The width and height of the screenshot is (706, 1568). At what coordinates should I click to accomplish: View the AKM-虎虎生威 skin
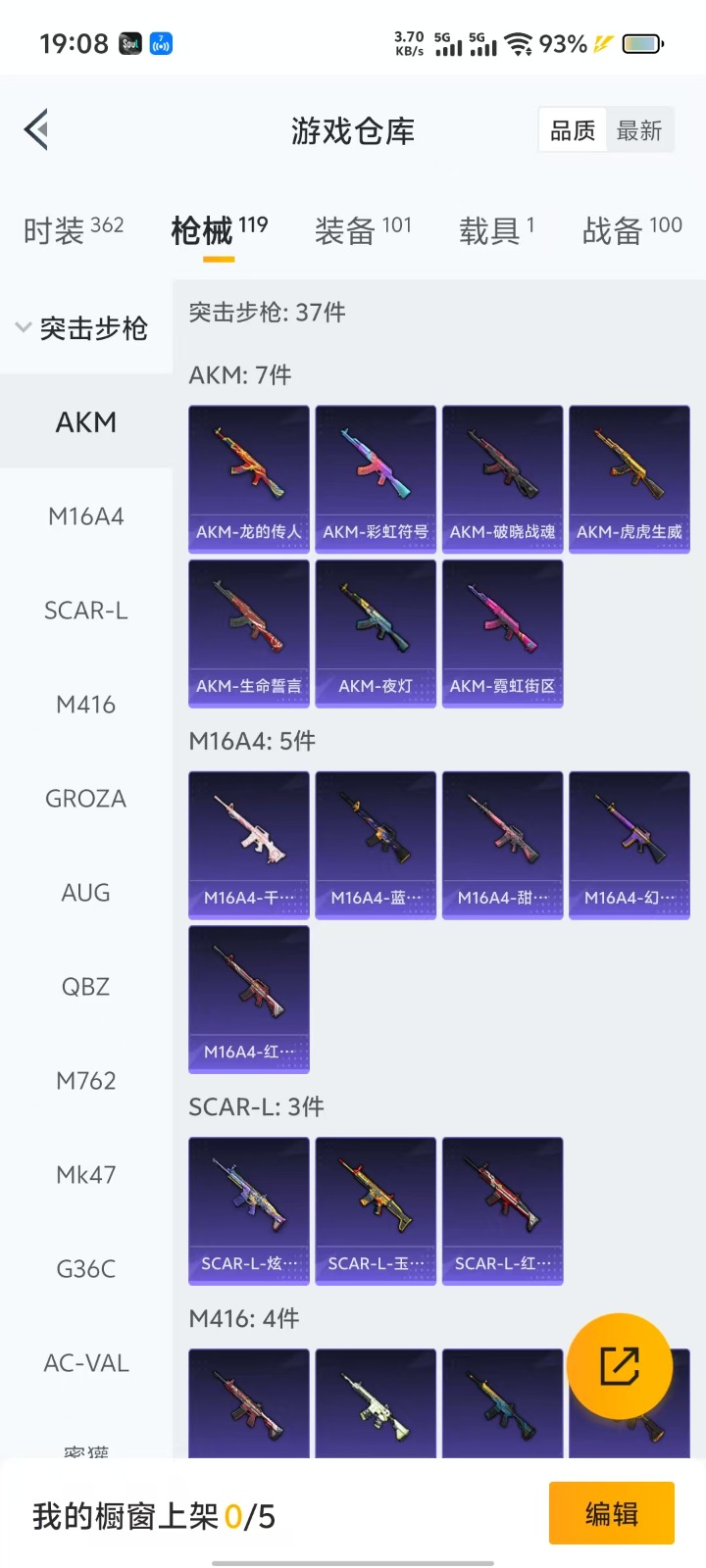630,478
